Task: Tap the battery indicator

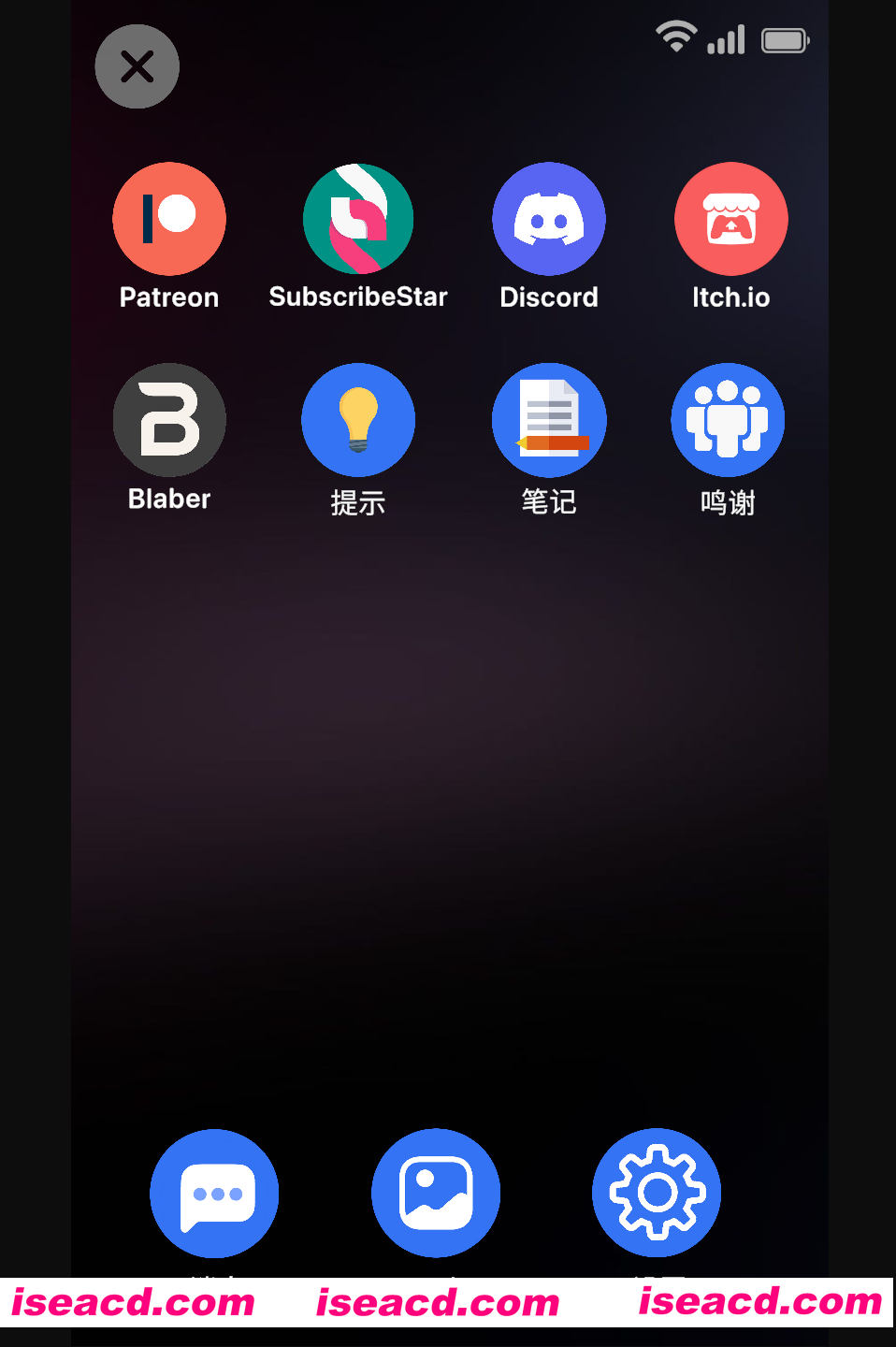Action: point(785,40)
